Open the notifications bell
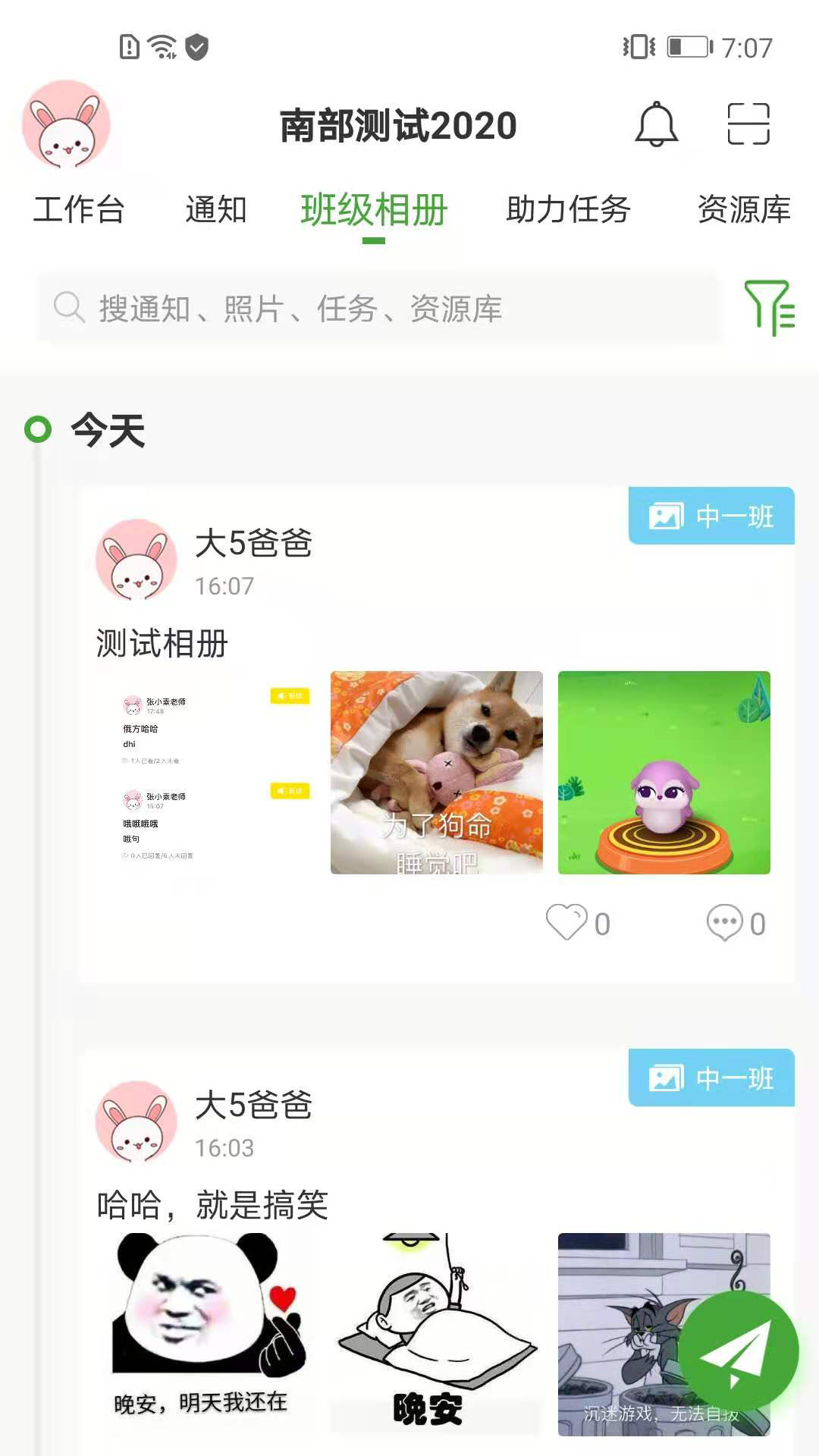 click(x=656, y=124)
